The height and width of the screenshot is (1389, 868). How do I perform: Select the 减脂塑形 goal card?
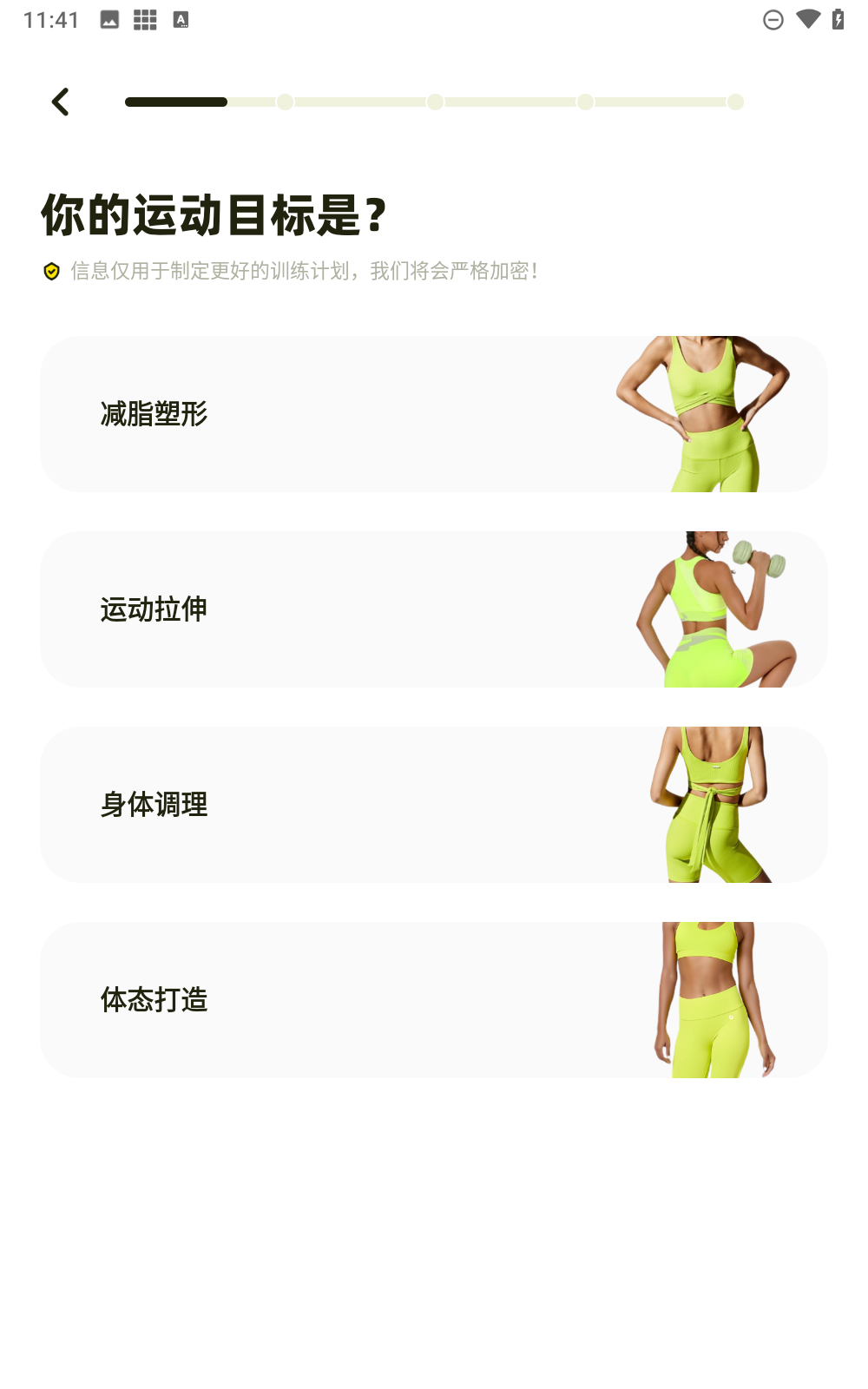click(x=433, y=414)
